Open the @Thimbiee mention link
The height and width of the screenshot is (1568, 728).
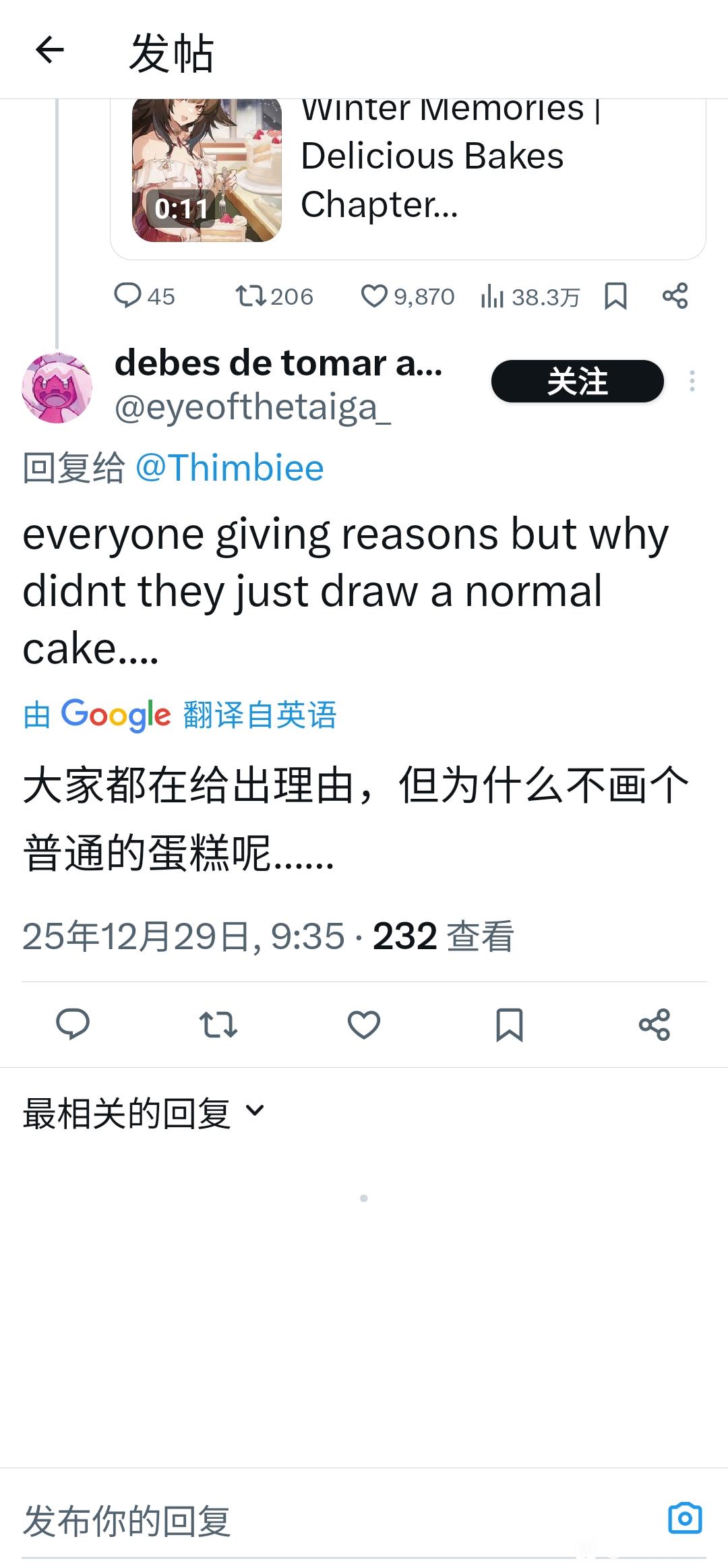coord(229,468)
